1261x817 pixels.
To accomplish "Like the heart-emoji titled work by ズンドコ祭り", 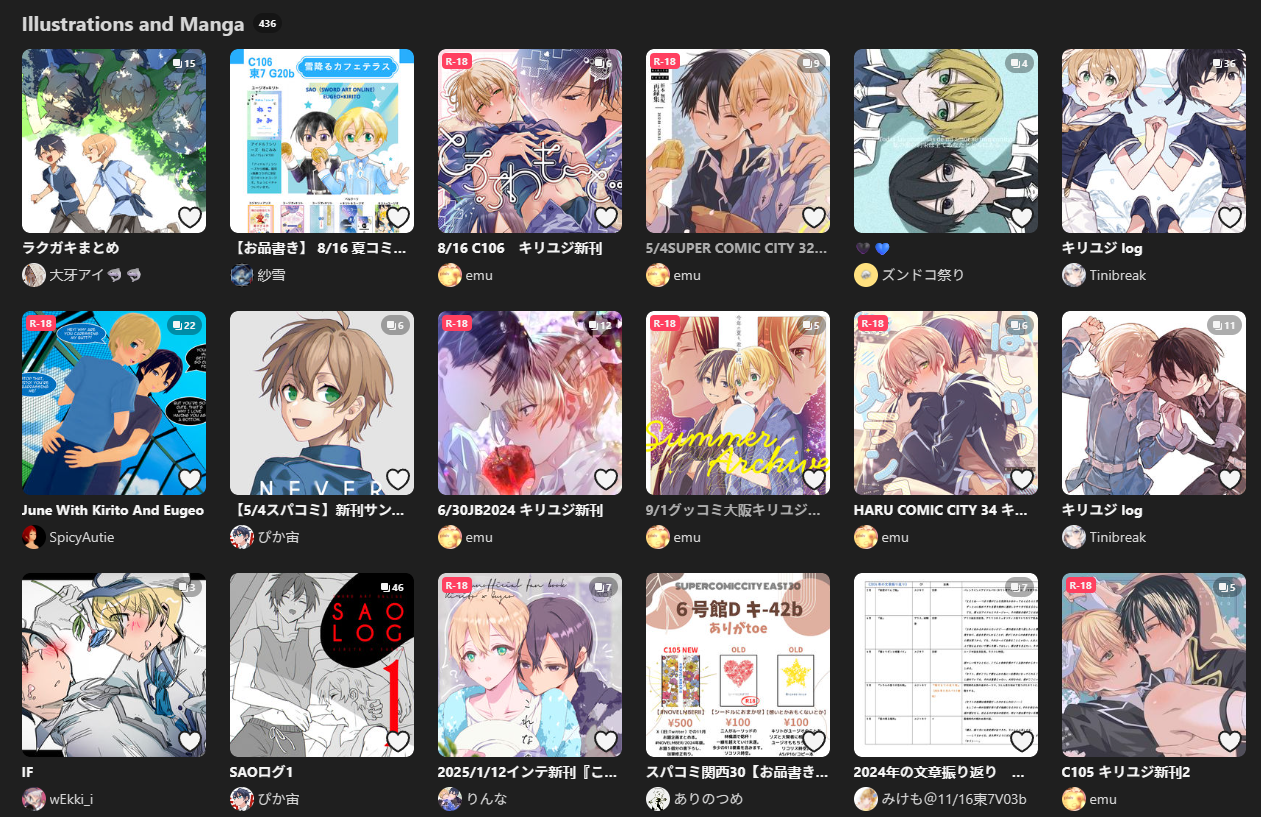I will click(1022, 217).
